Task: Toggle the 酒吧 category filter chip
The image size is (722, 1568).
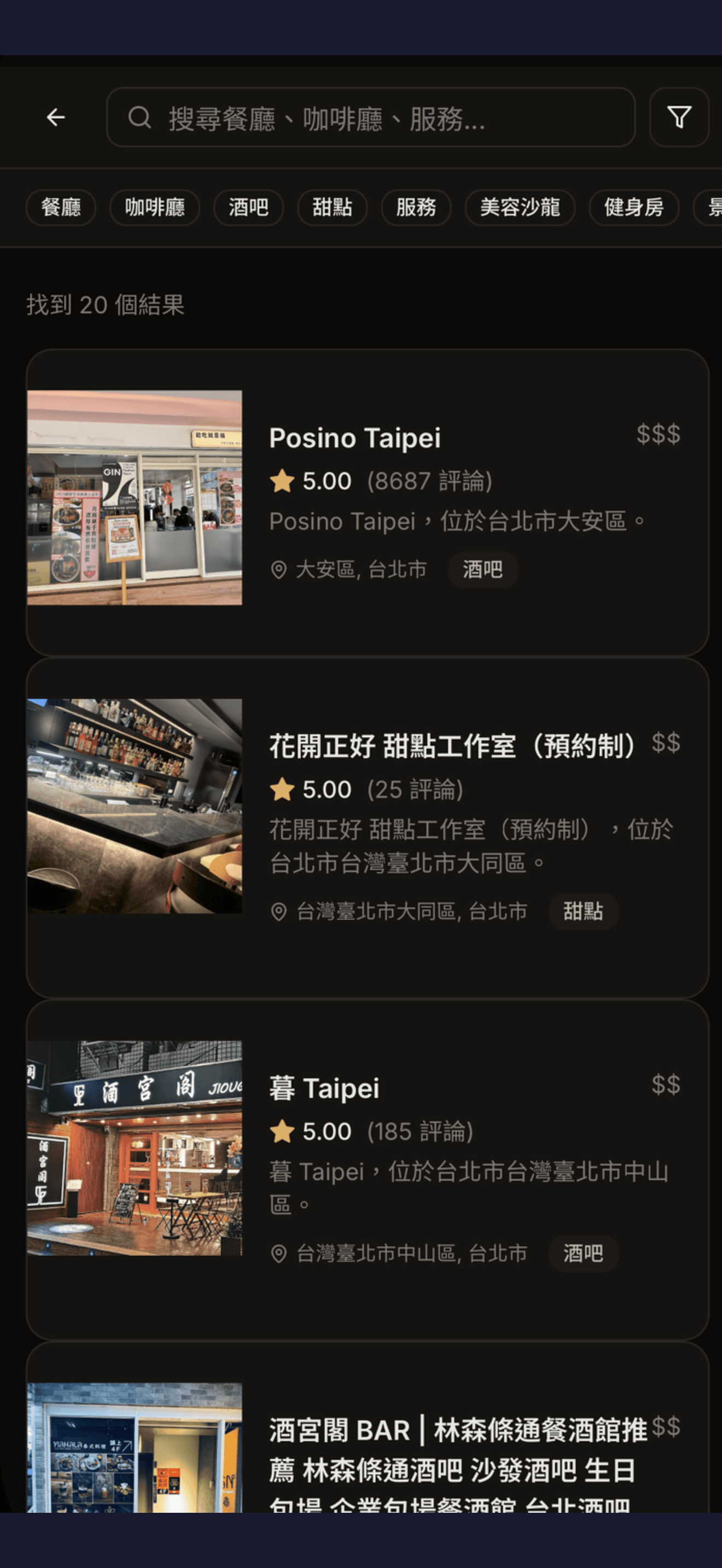Action: pos(248,208)
